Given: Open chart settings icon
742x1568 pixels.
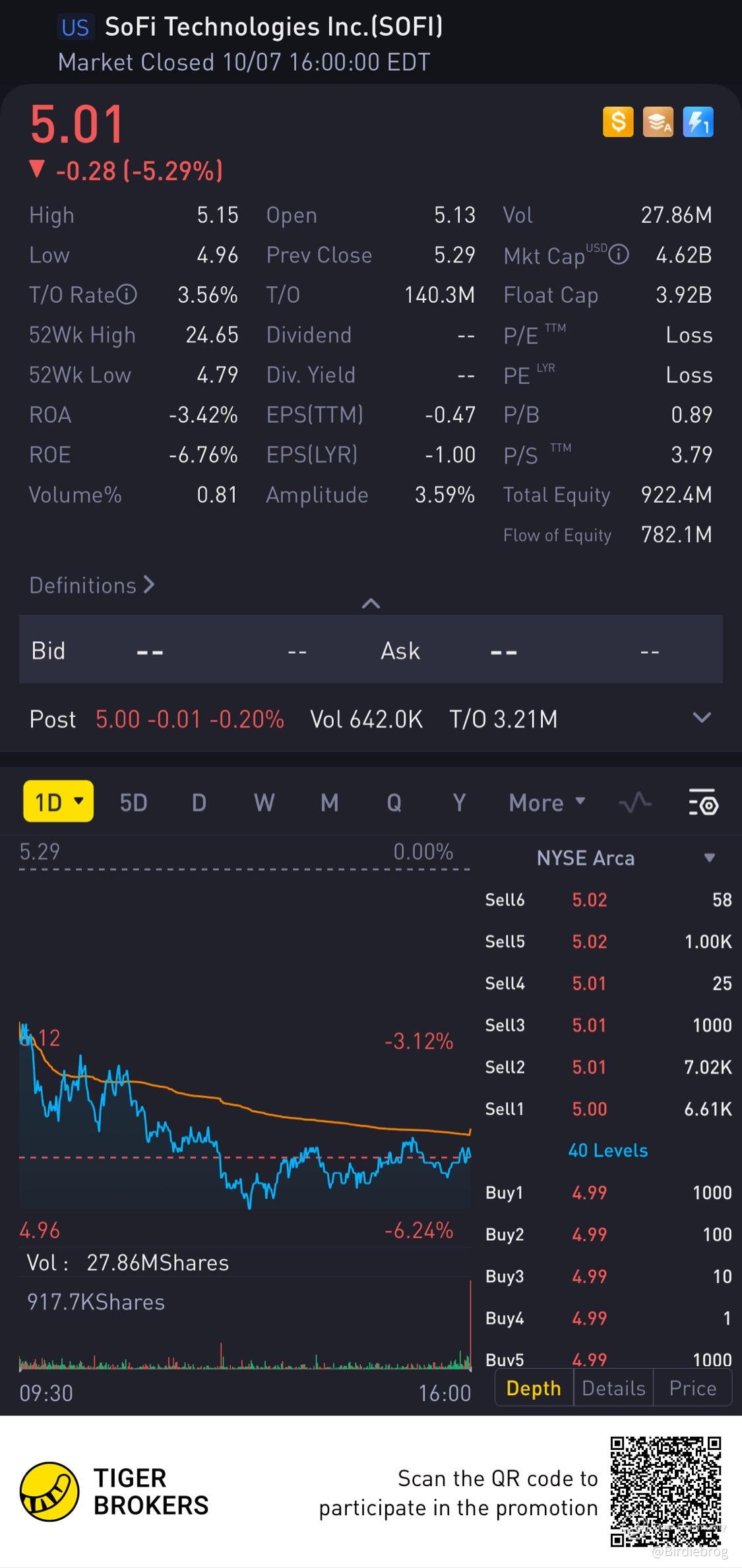Looking at the screenshot, I should point(703,803).
